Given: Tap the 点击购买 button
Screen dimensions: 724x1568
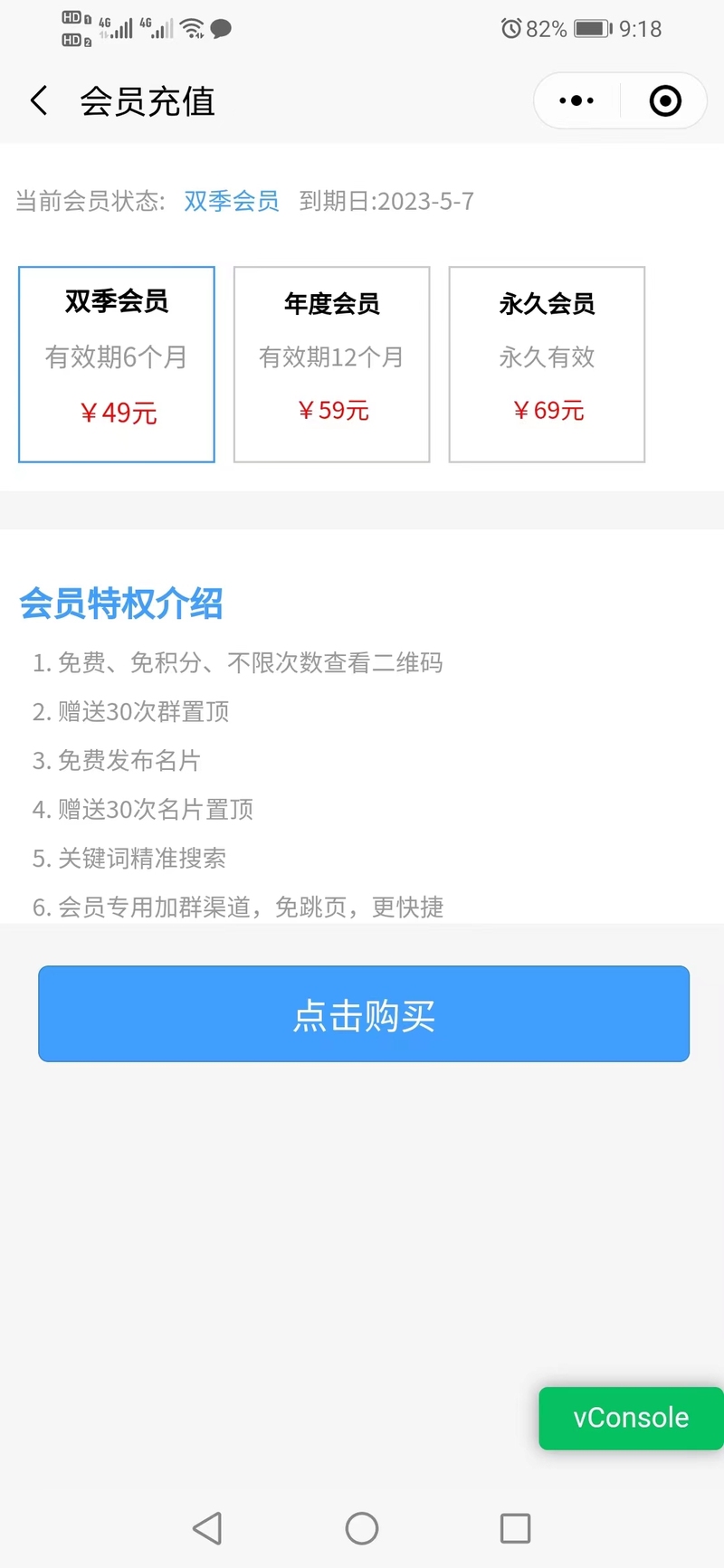Looking at the screenshot, I should [364, 1014].
